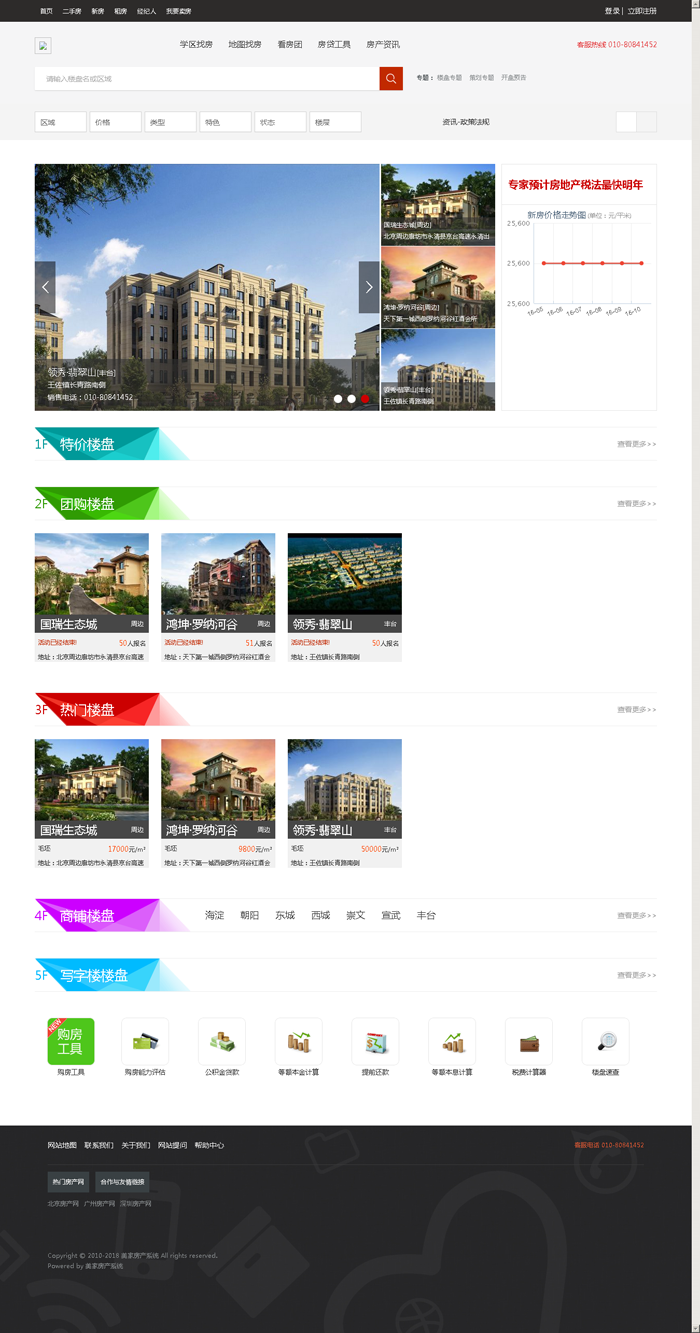
Task: Open the 公积金贷款 calculator tool
Action: [222, 1048]
